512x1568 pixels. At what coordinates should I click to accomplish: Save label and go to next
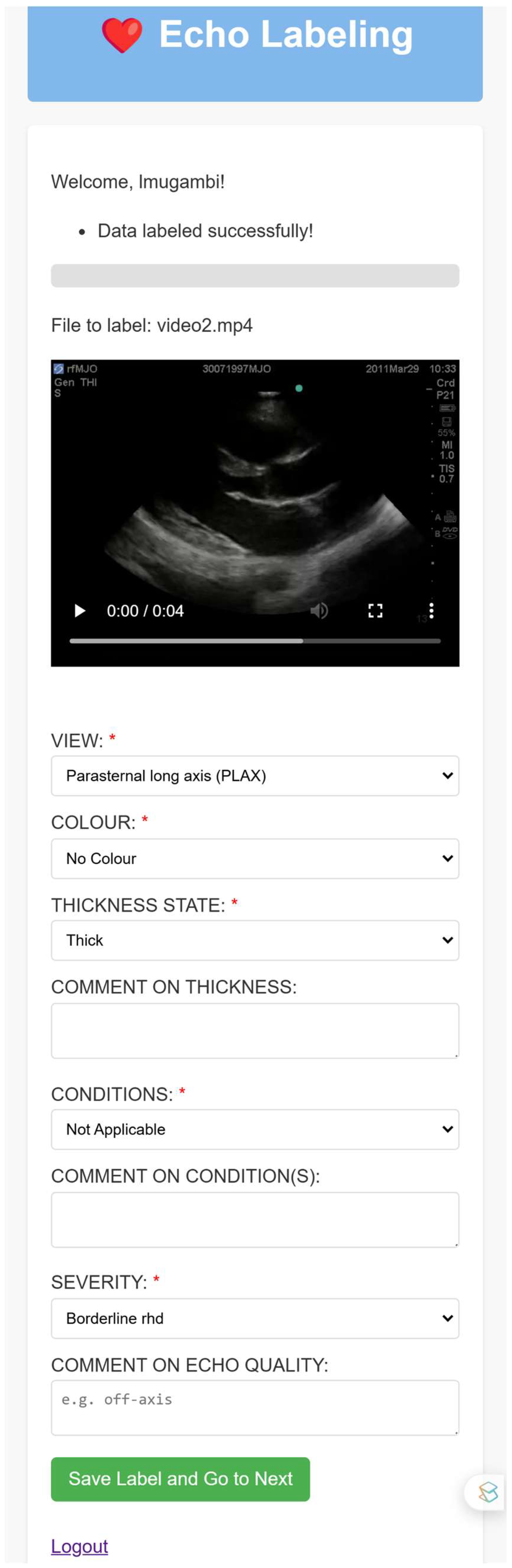180,1479
